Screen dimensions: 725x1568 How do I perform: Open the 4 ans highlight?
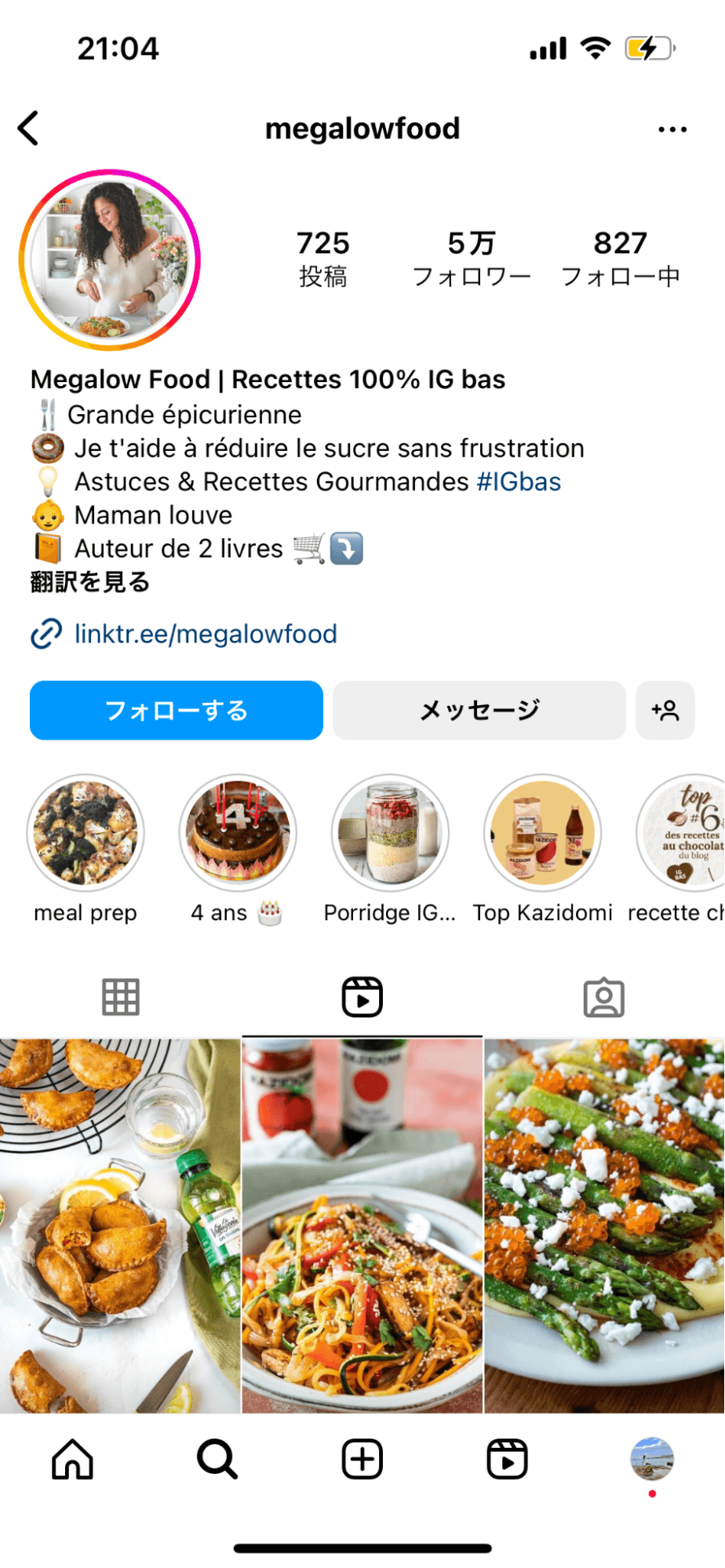(x=238, y=833)
